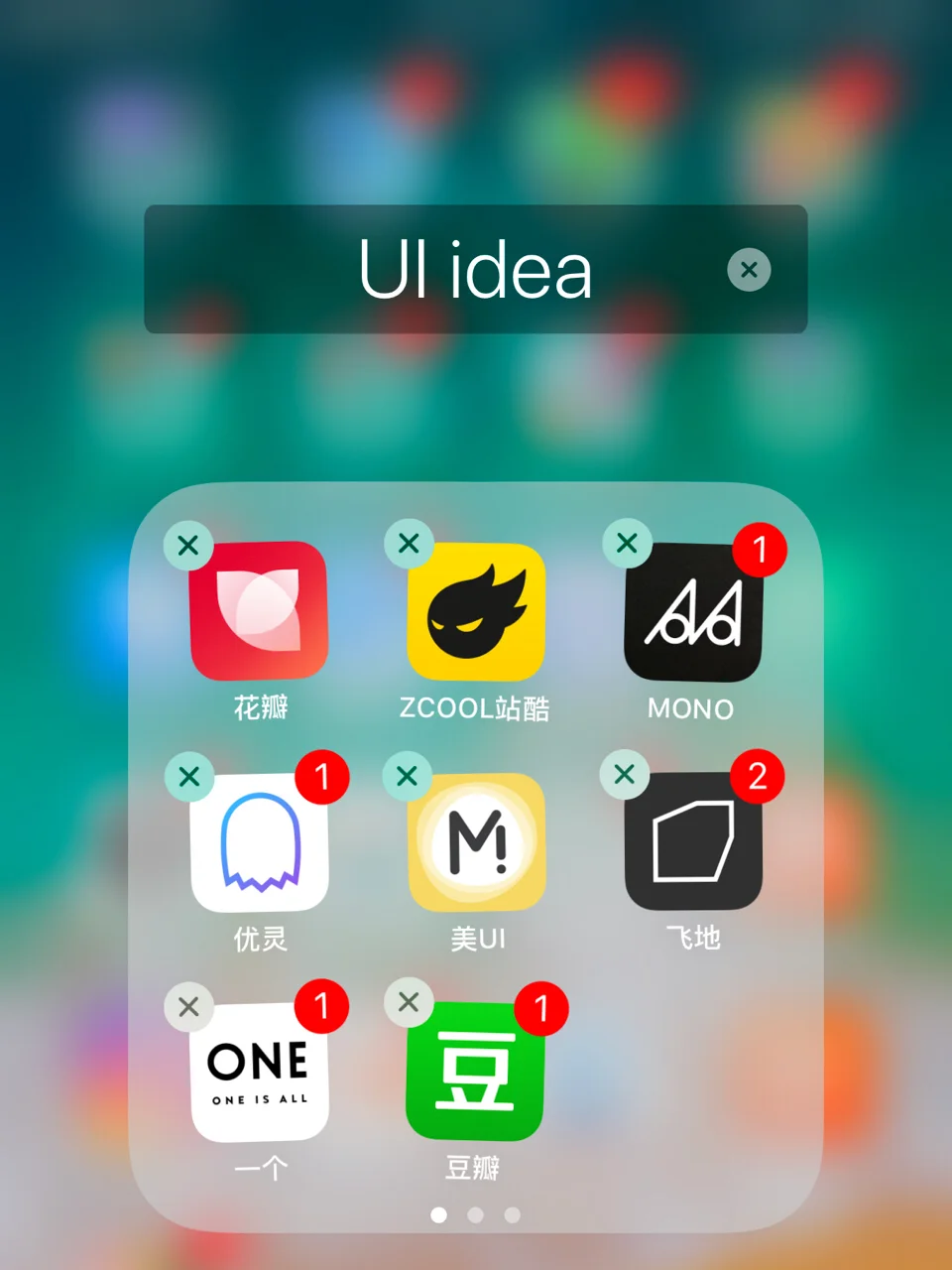Clear the folder name UI idea

[x=749, y=269]
